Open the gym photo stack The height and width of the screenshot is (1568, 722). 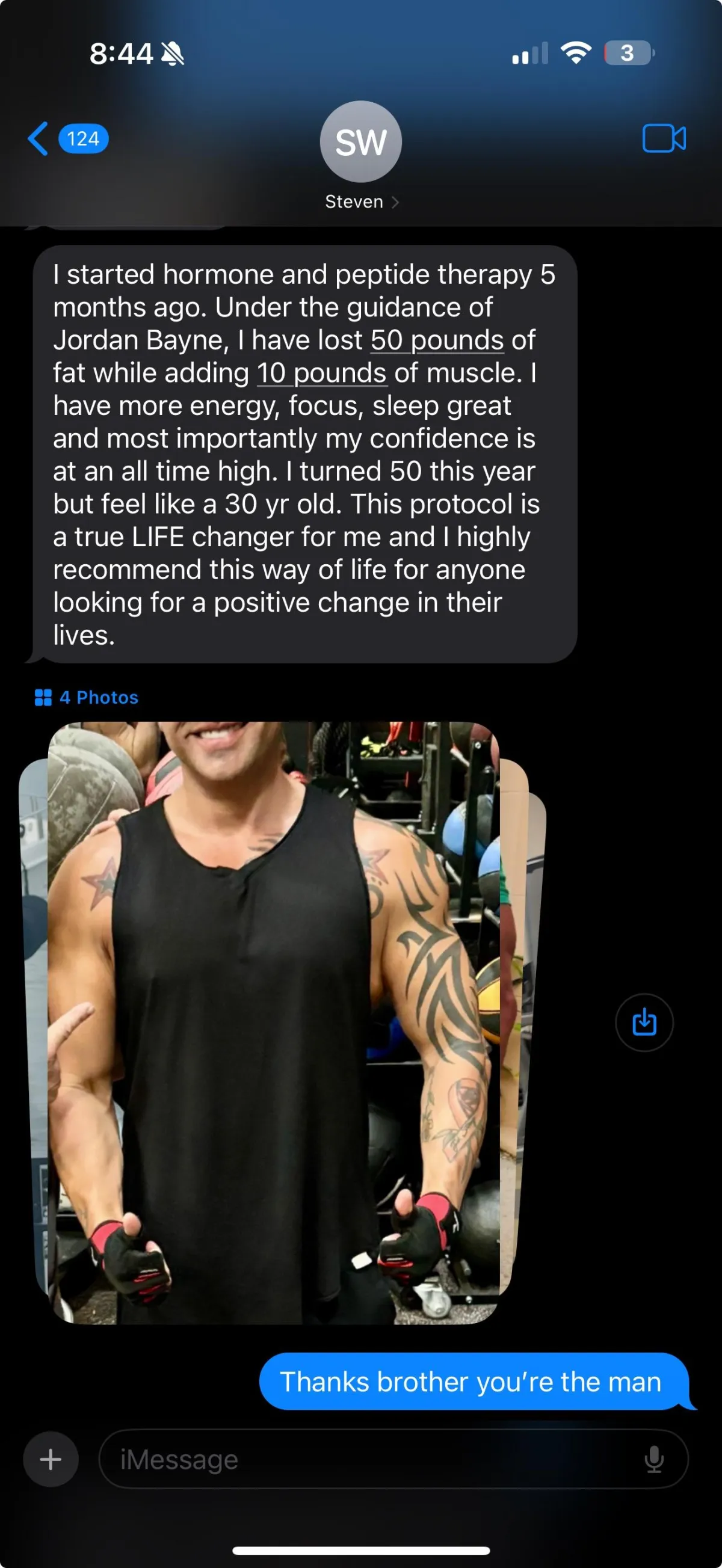(x=274, y=1022)
